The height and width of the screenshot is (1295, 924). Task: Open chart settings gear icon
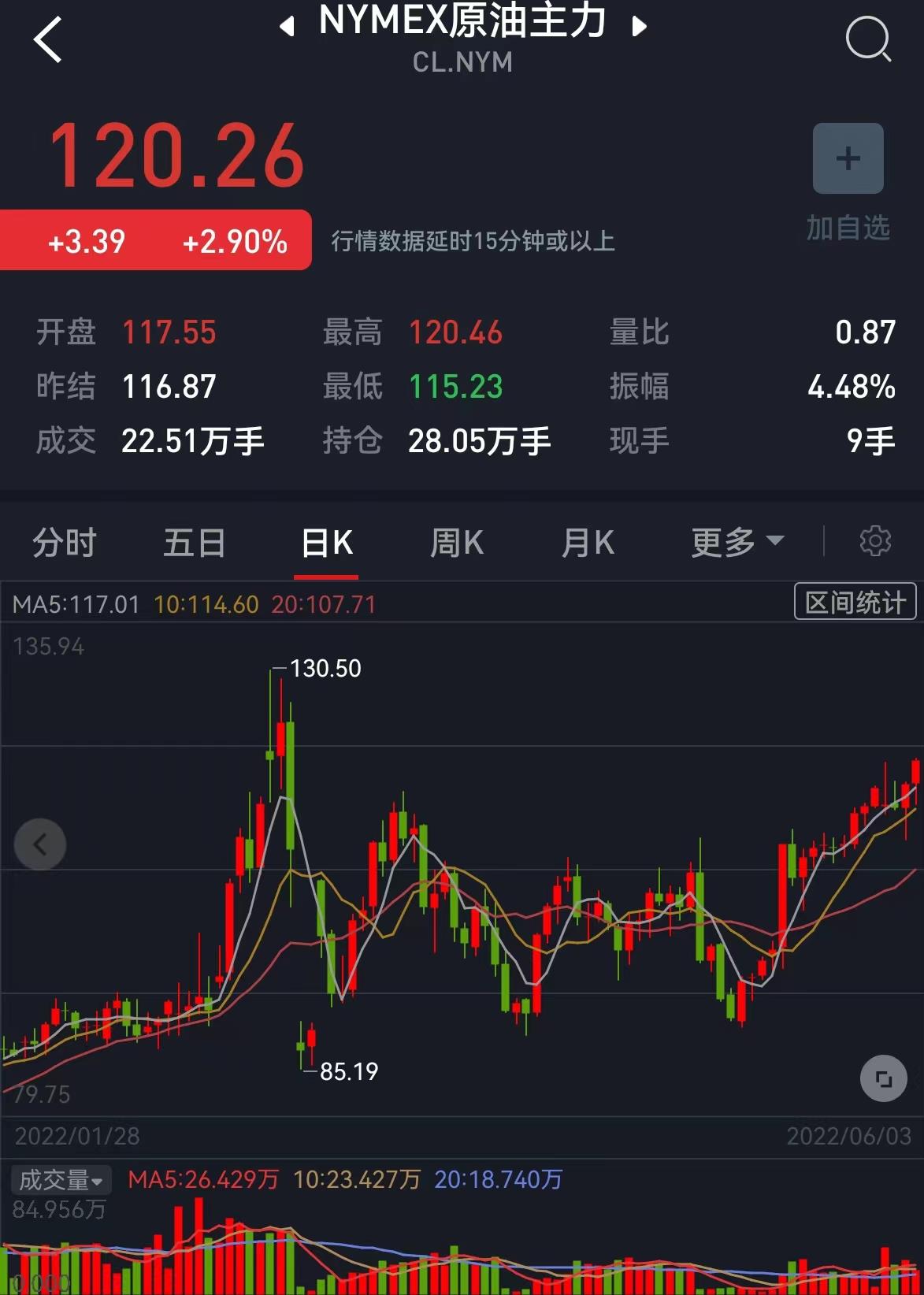tap(875, 542)
